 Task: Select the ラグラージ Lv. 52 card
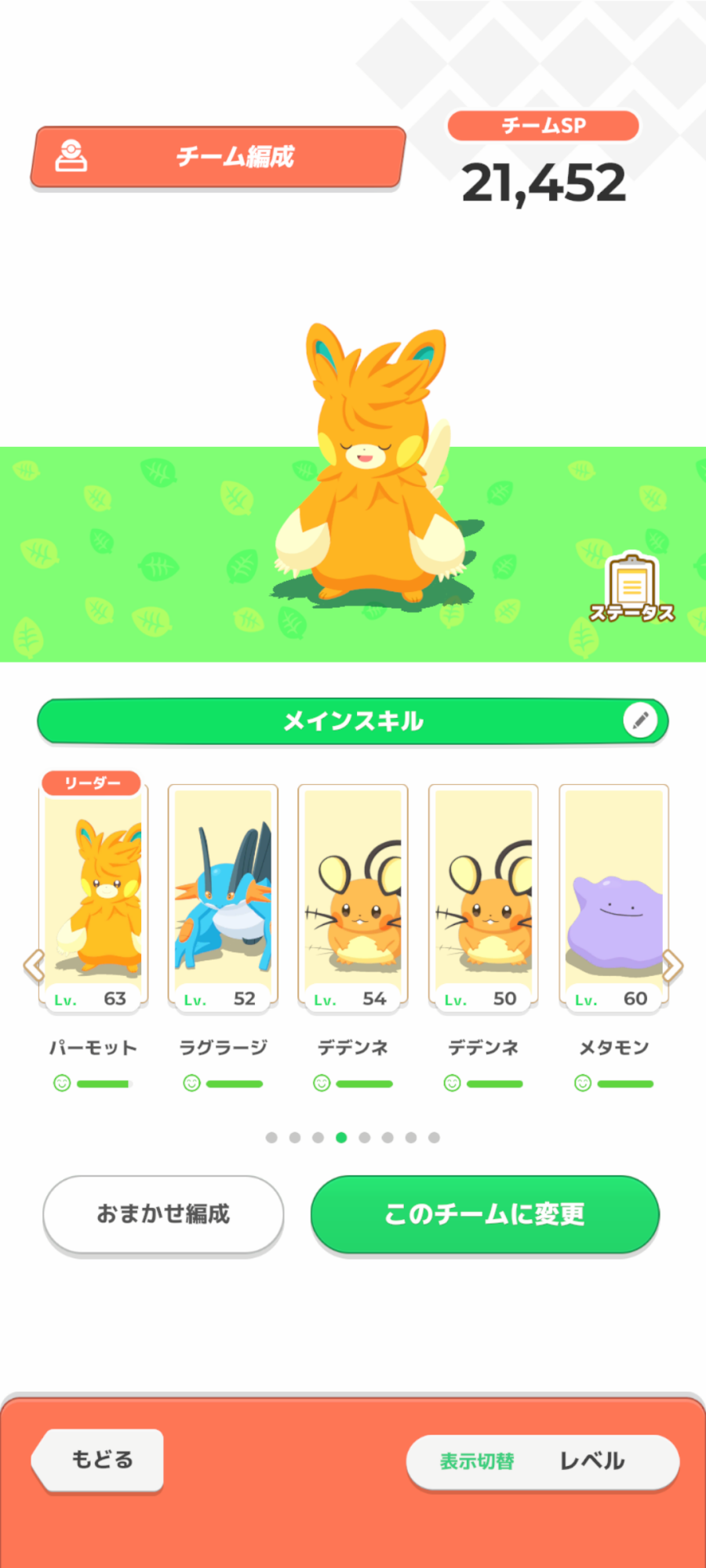click(223, 894)
